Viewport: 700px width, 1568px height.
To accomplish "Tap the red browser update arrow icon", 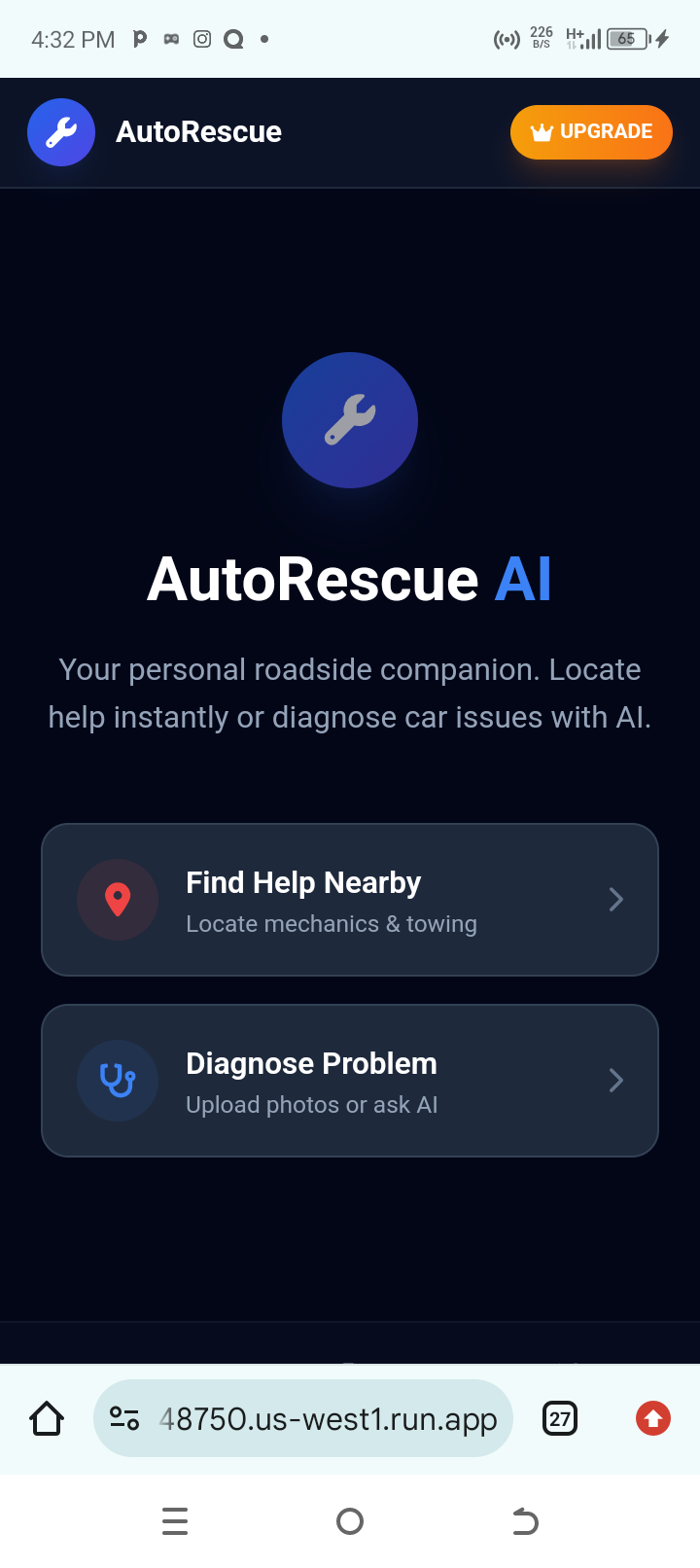I will 652,1418.
